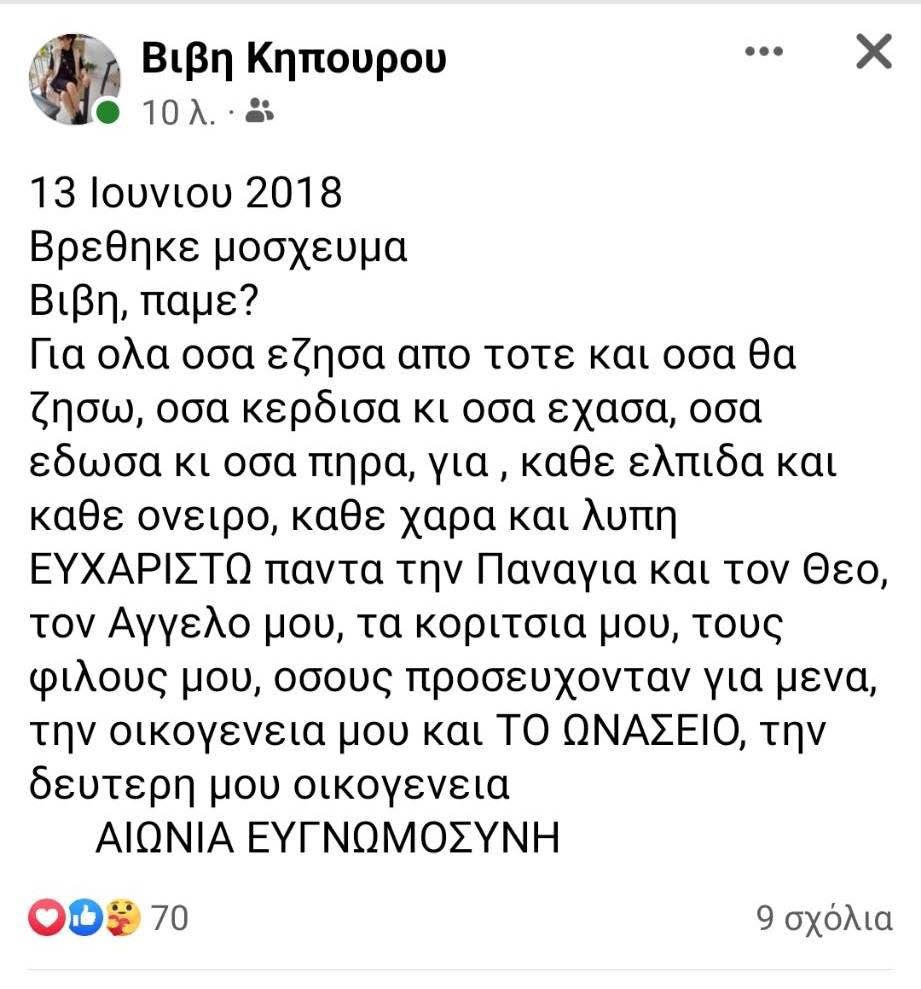Open the three-dot post options menu
This screenshot has height=989, width=921.
[765, 51]
